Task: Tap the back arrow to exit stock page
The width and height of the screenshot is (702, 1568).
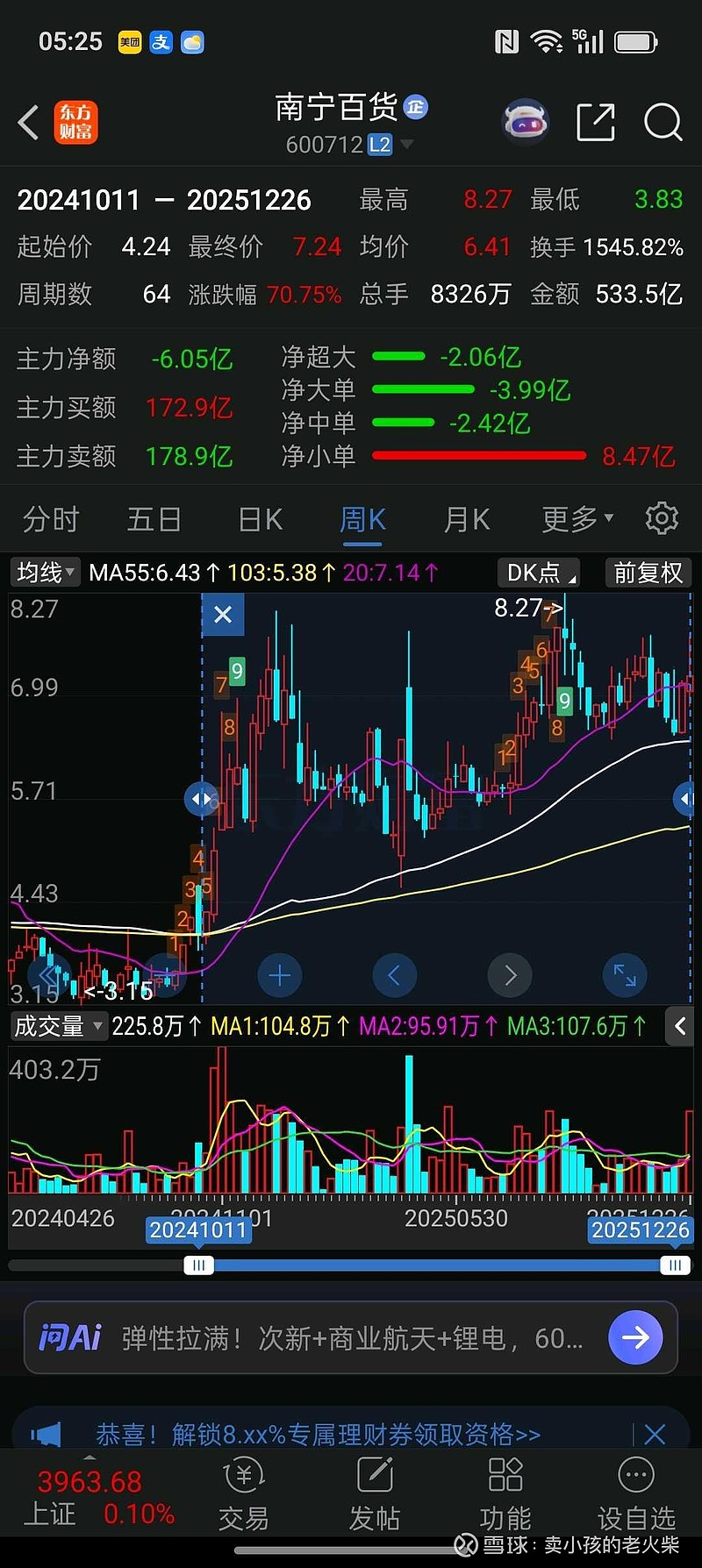Action: 28,123
